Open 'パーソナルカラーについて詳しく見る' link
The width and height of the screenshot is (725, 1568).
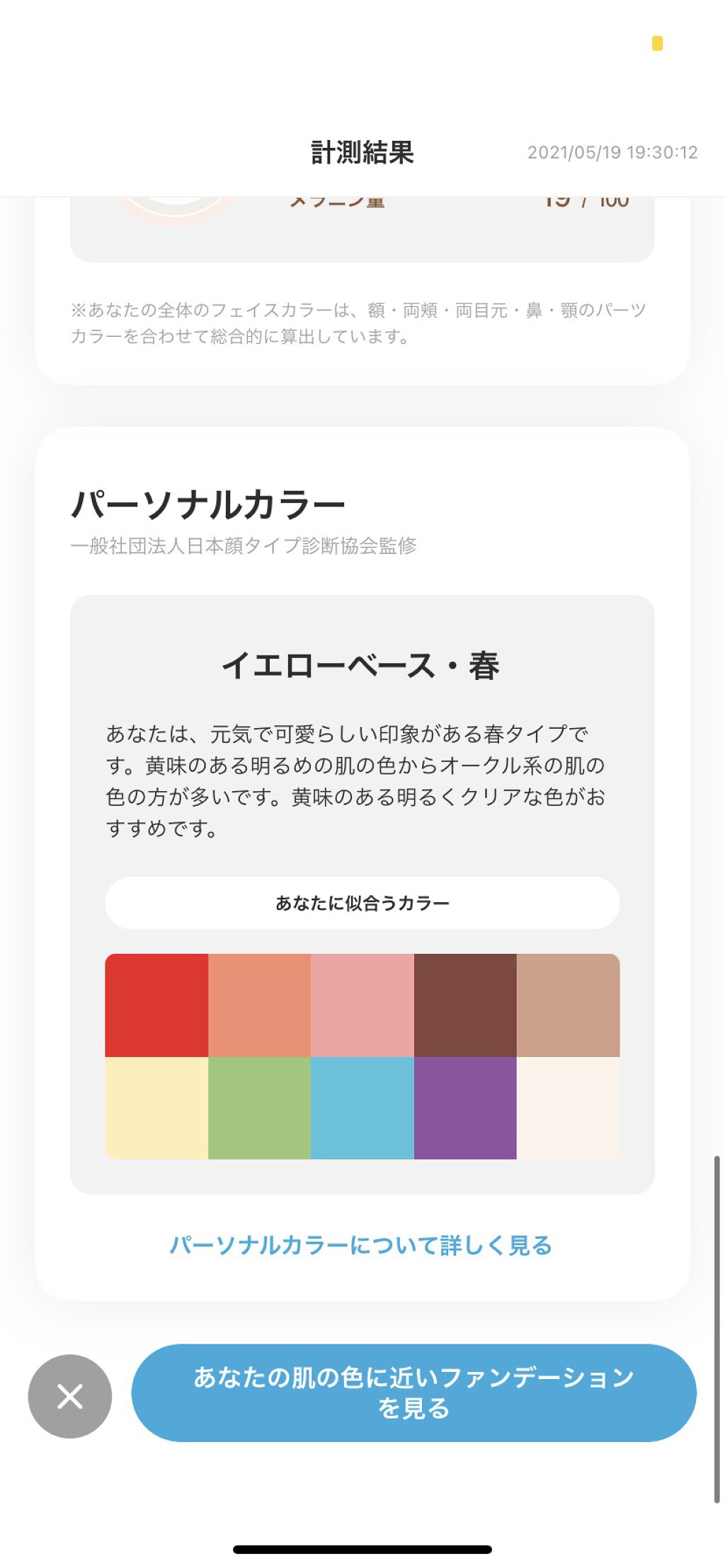[361, 1245]
